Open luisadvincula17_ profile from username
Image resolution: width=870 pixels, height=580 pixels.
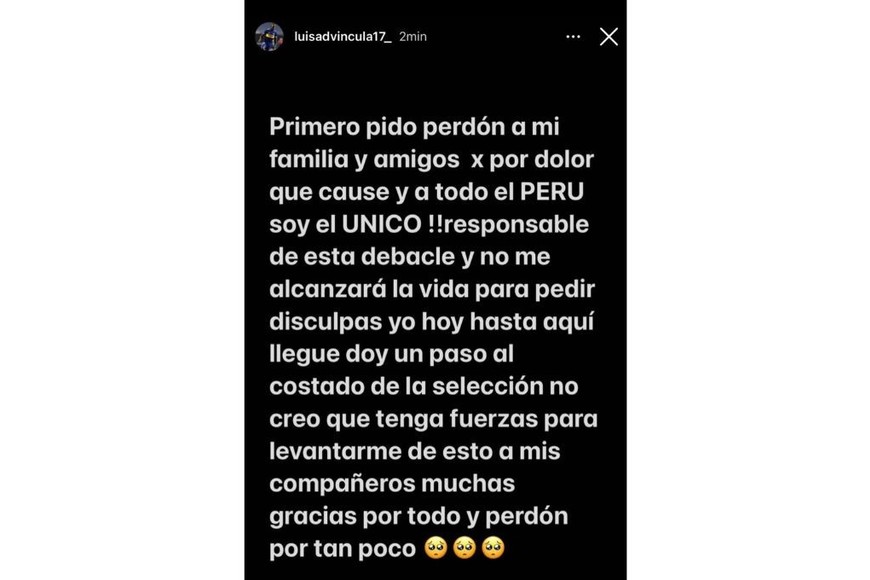click(x=342, y=37)
